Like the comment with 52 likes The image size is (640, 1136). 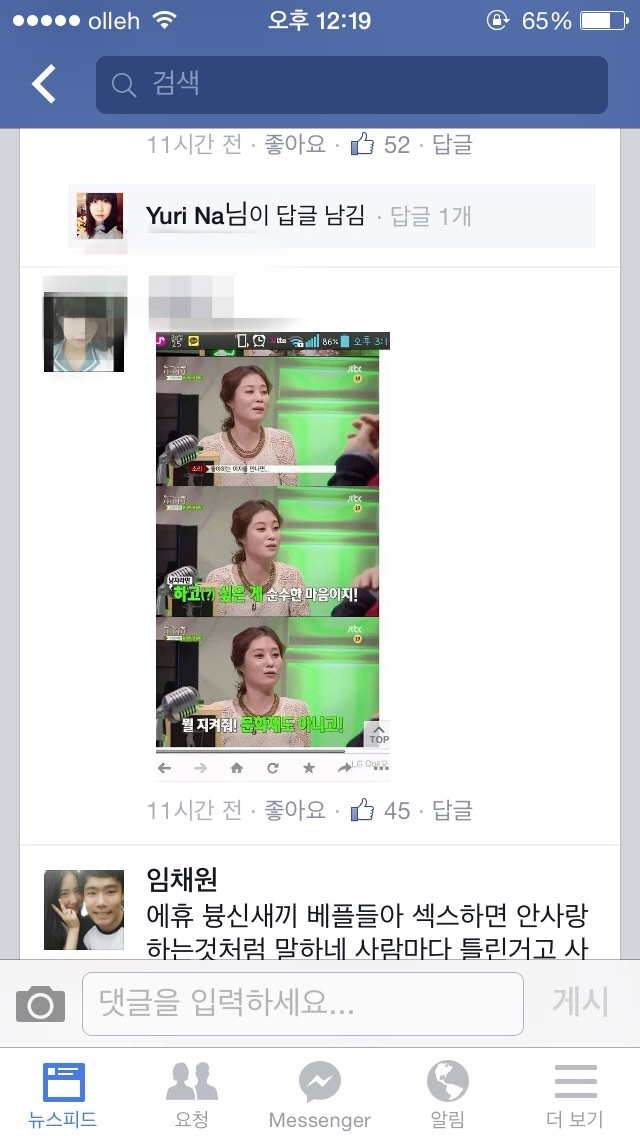295,145
